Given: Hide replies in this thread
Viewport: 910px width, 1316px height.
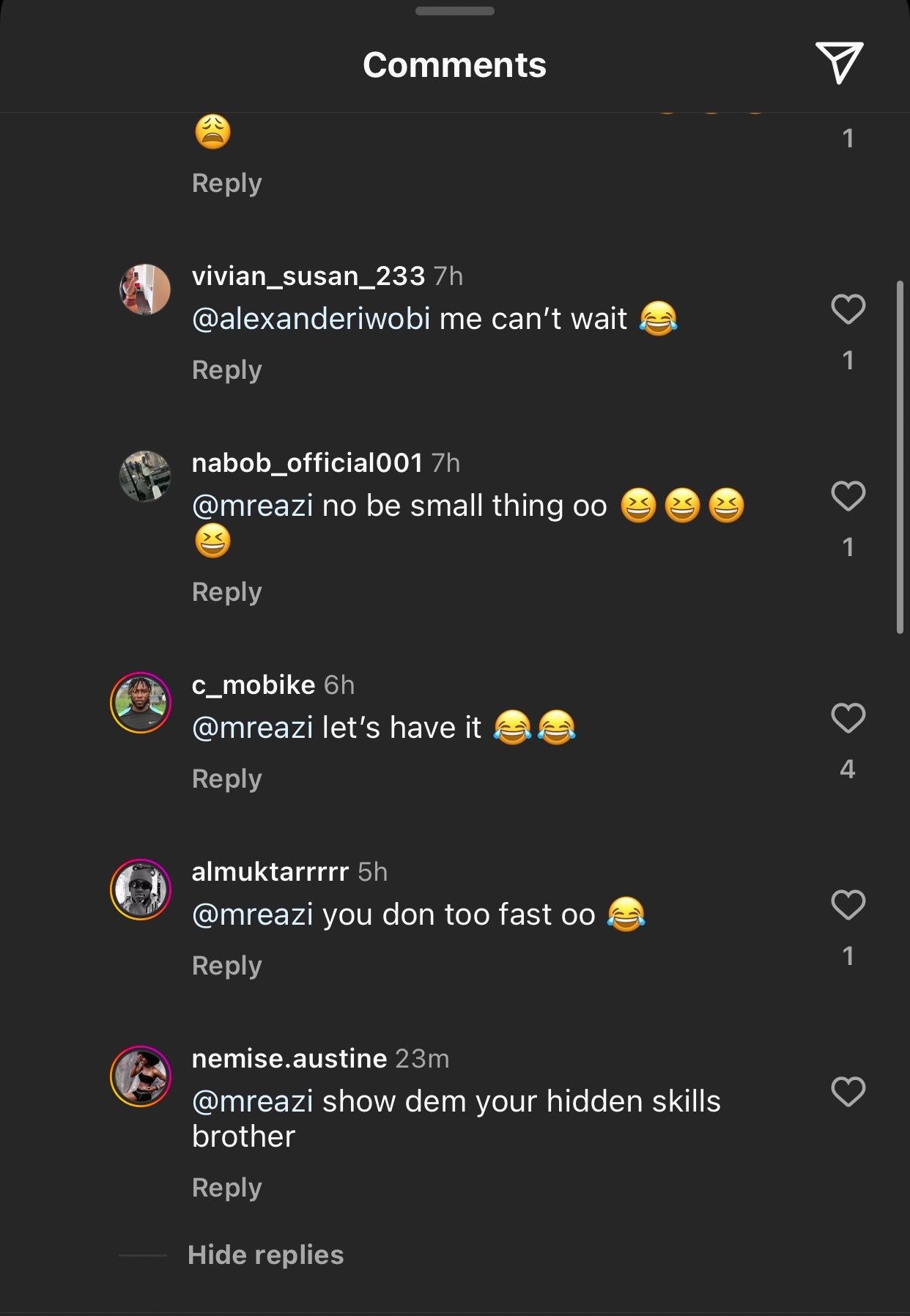Looking at the screenshot, I should click(x=265, y=1254).
